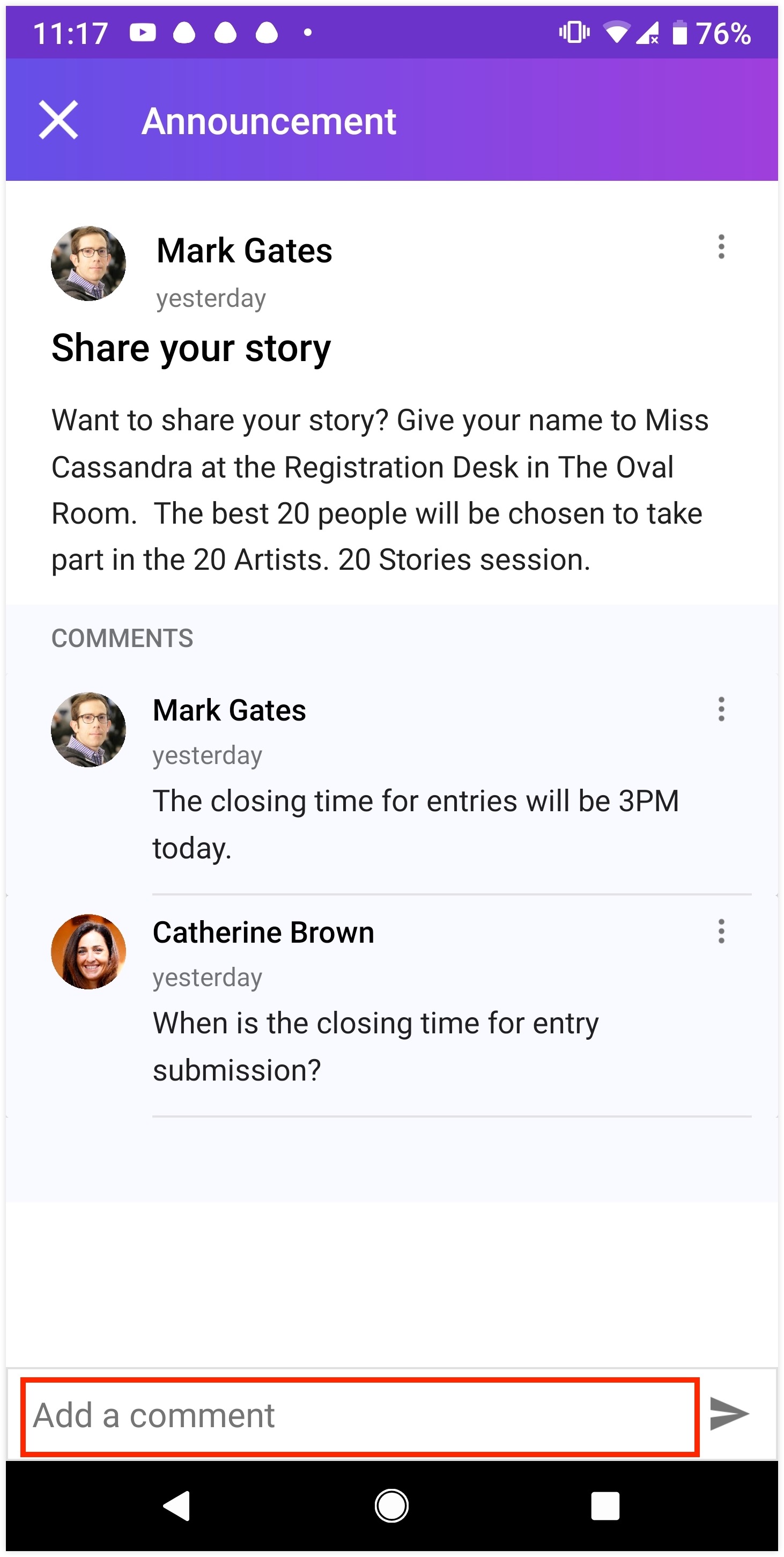Open options for Mark Gates' comment

point(721,709)
